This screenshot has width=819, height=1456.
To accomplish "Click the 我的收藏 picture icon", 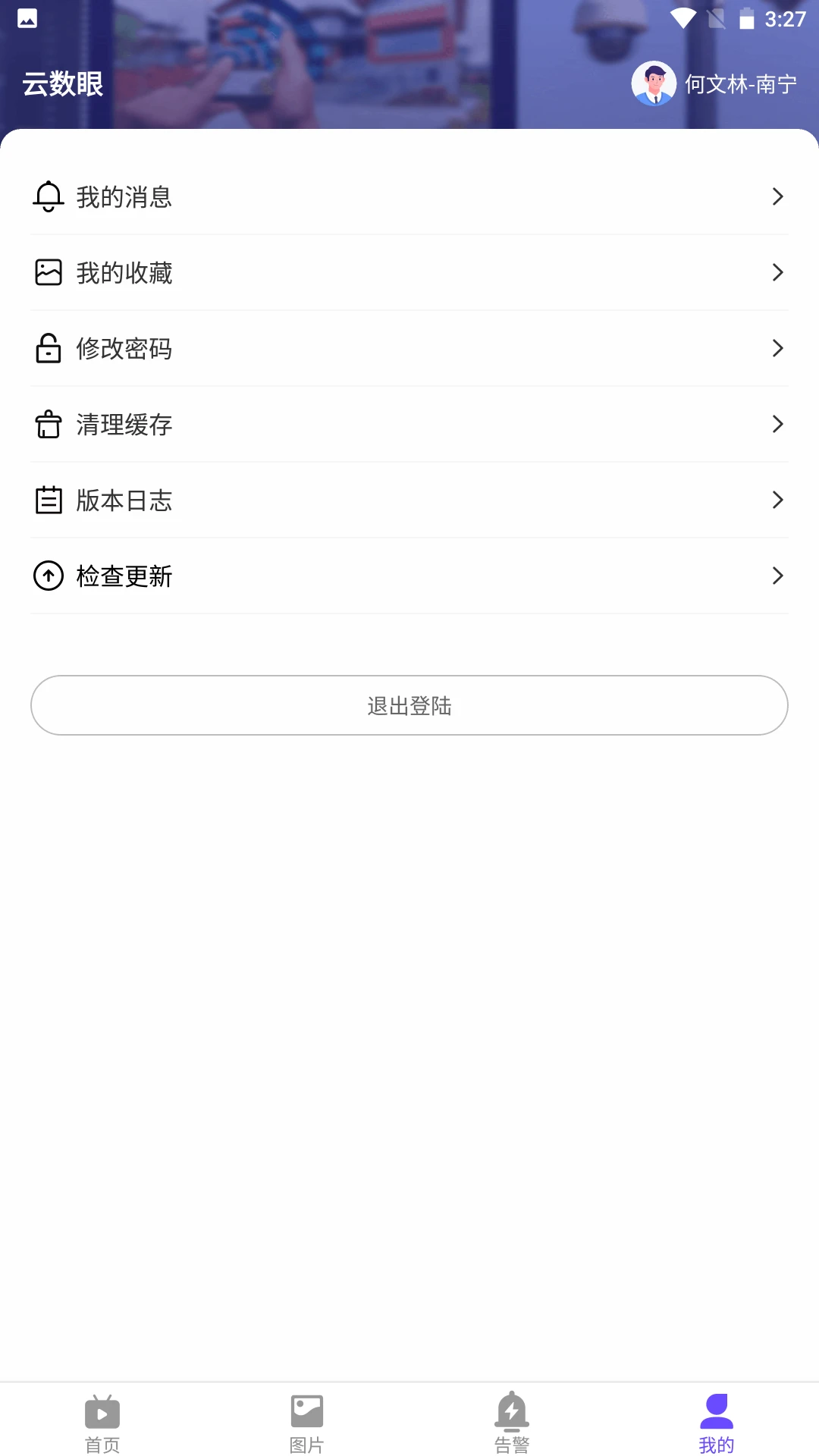I will click(49, 271).
